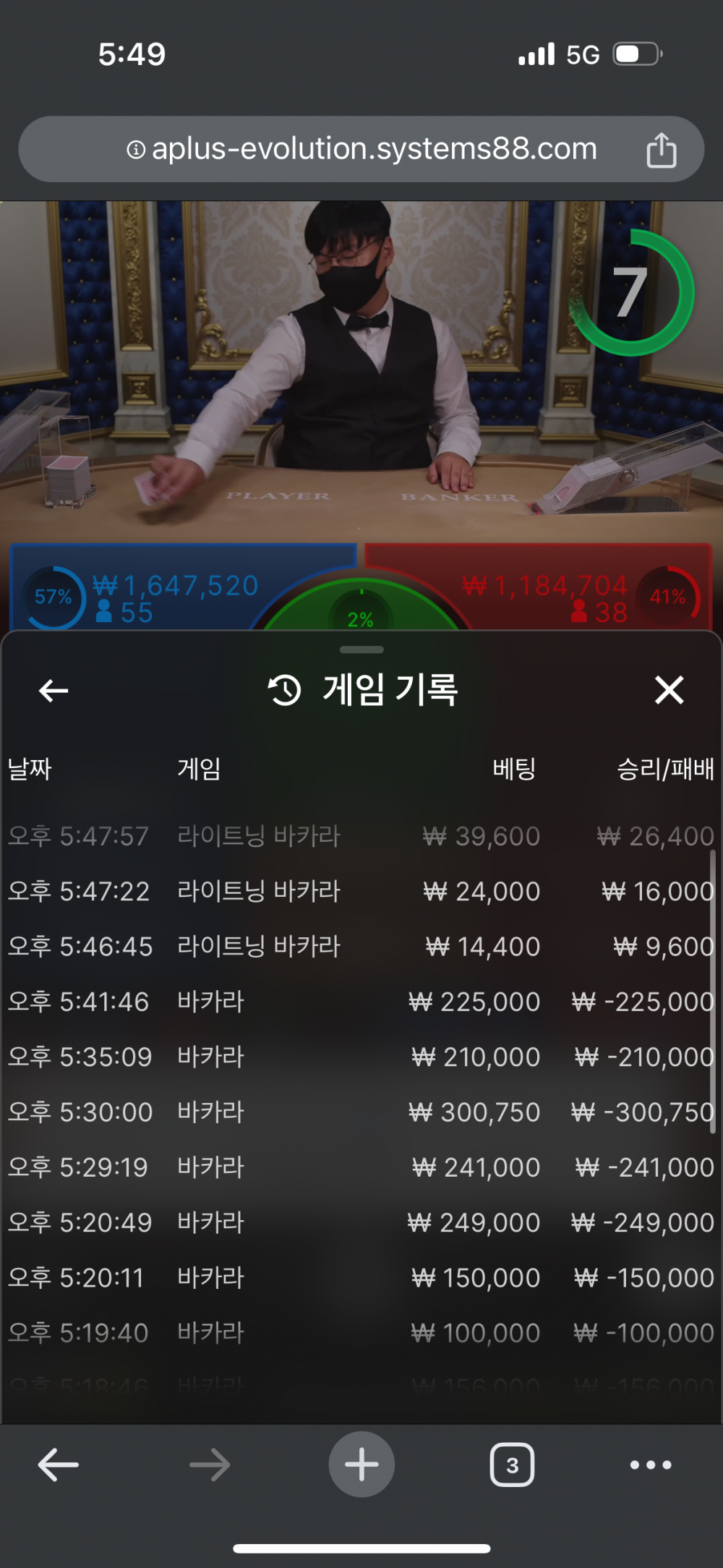Screen dimensions: 723x1568
Task: Open the 오후 5:35:09 바카라 record
Action: pos(360,1057)
